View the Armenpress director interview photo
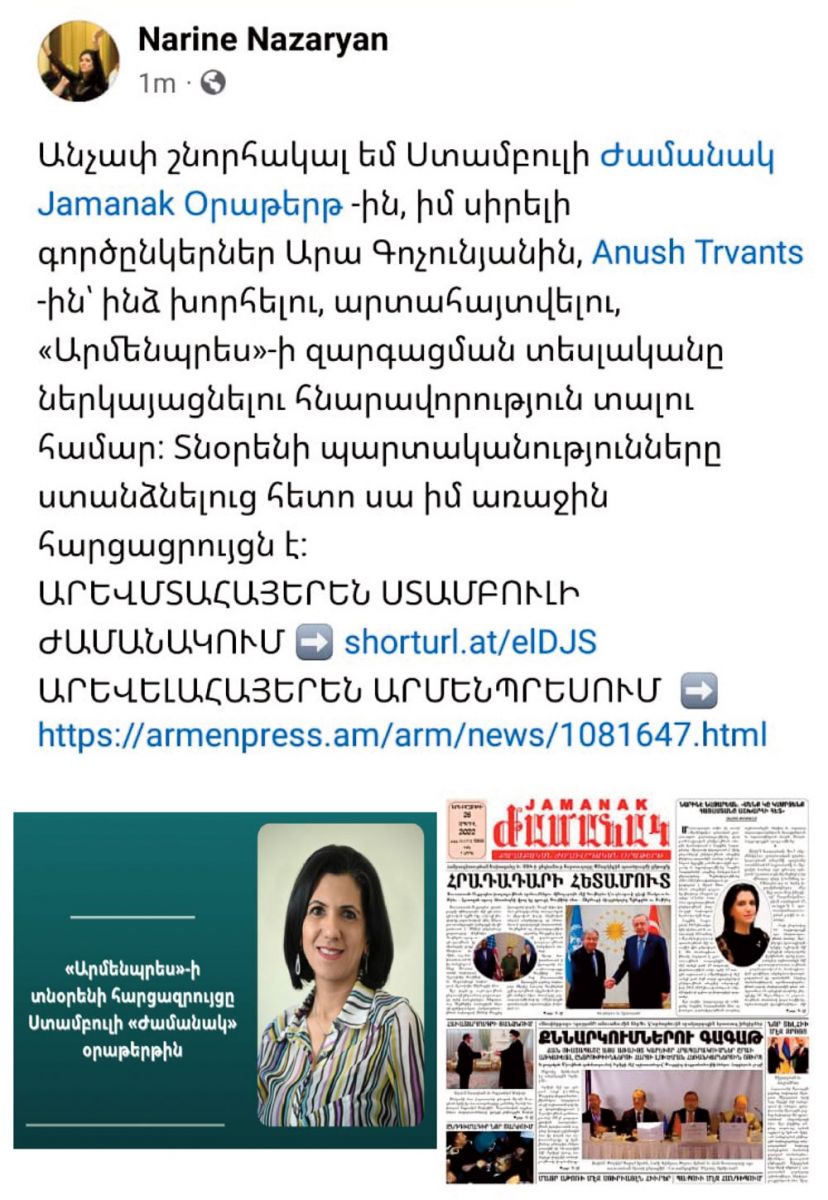The image size is (828, 1200). (224, 978)
